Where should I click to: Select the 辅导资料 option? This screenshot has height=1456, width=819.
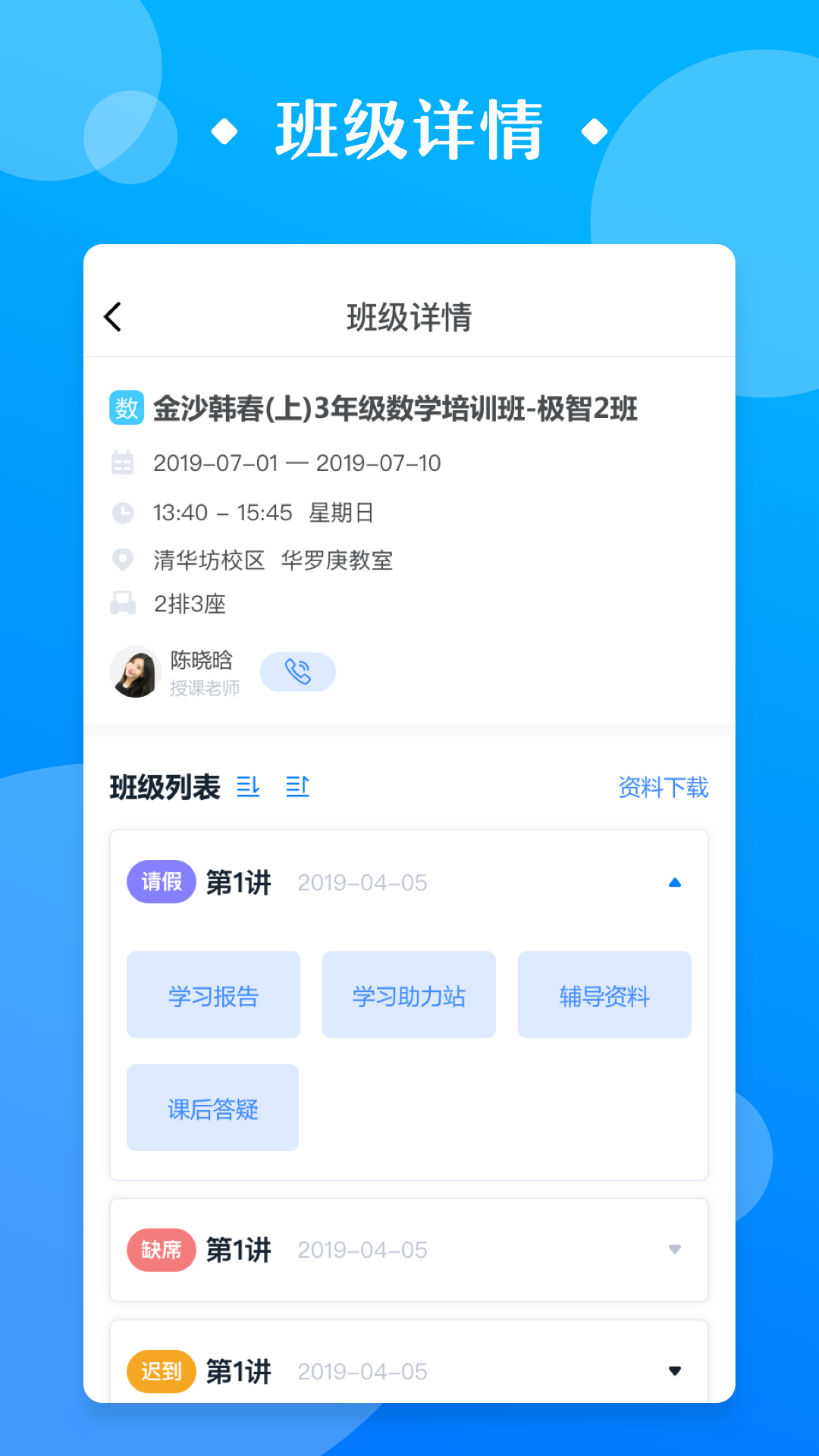pos(604,994)
